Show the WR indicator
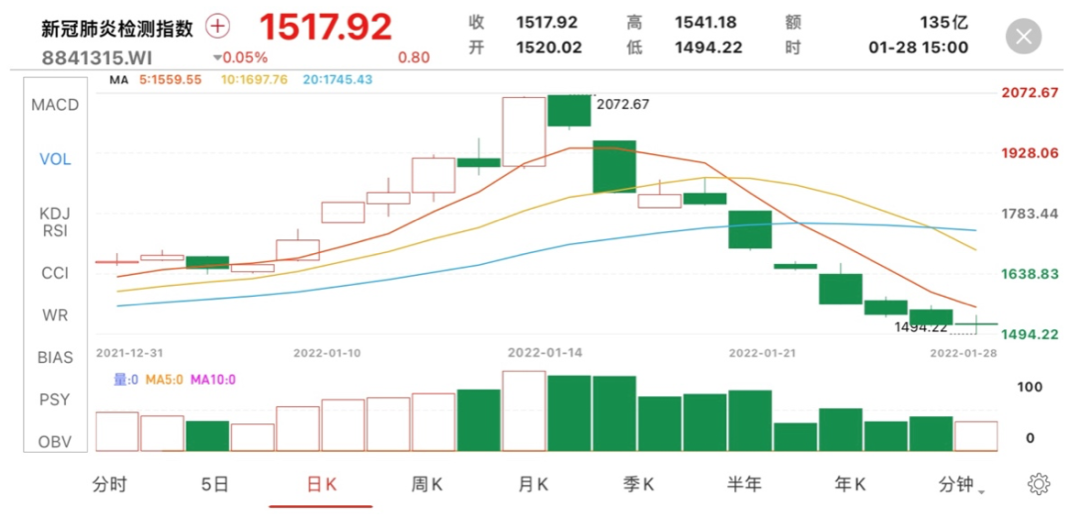1080x528 pixels. tap(55, 315)
